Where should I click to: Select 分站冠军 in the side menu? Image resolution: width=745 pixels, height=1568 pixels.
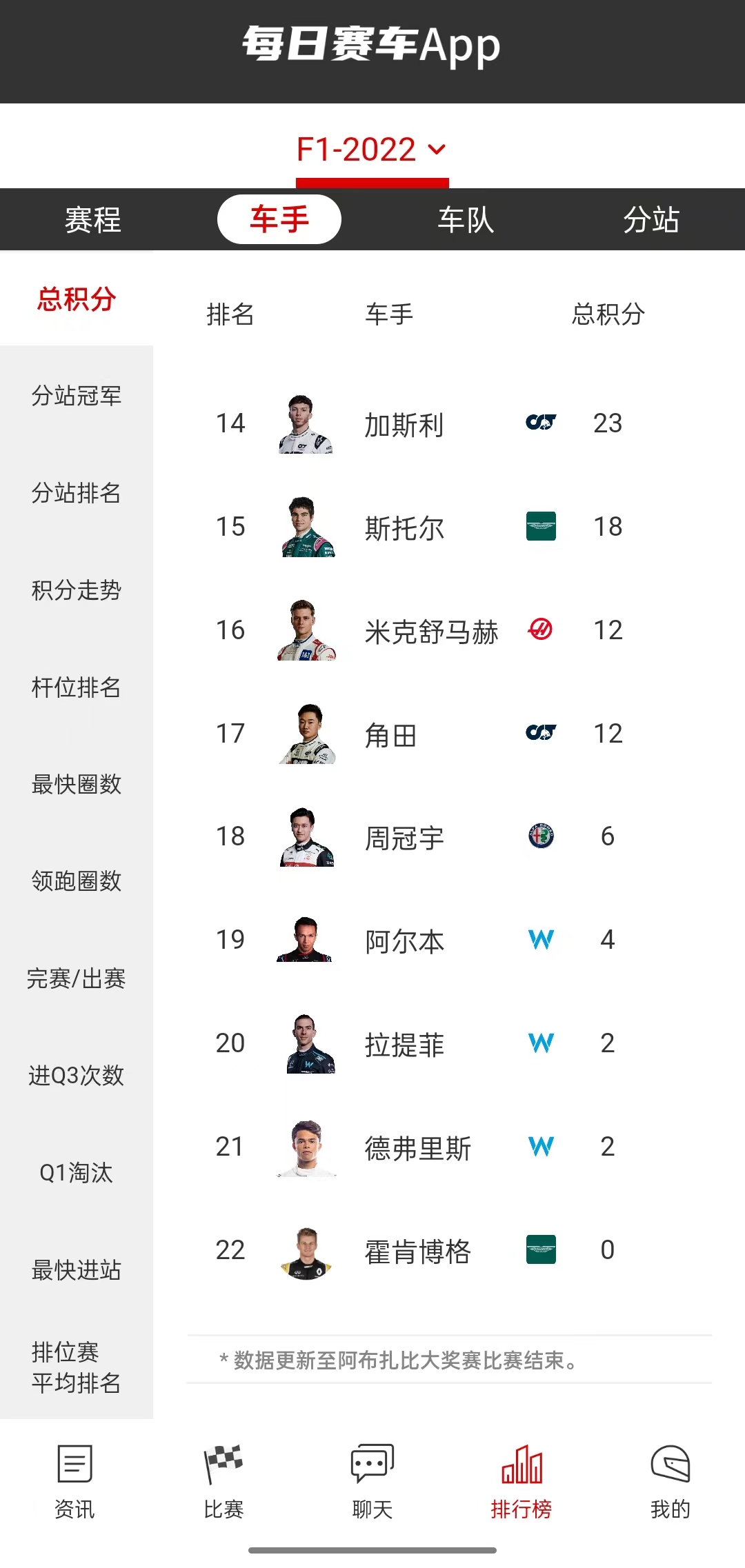tap(77, 396)
